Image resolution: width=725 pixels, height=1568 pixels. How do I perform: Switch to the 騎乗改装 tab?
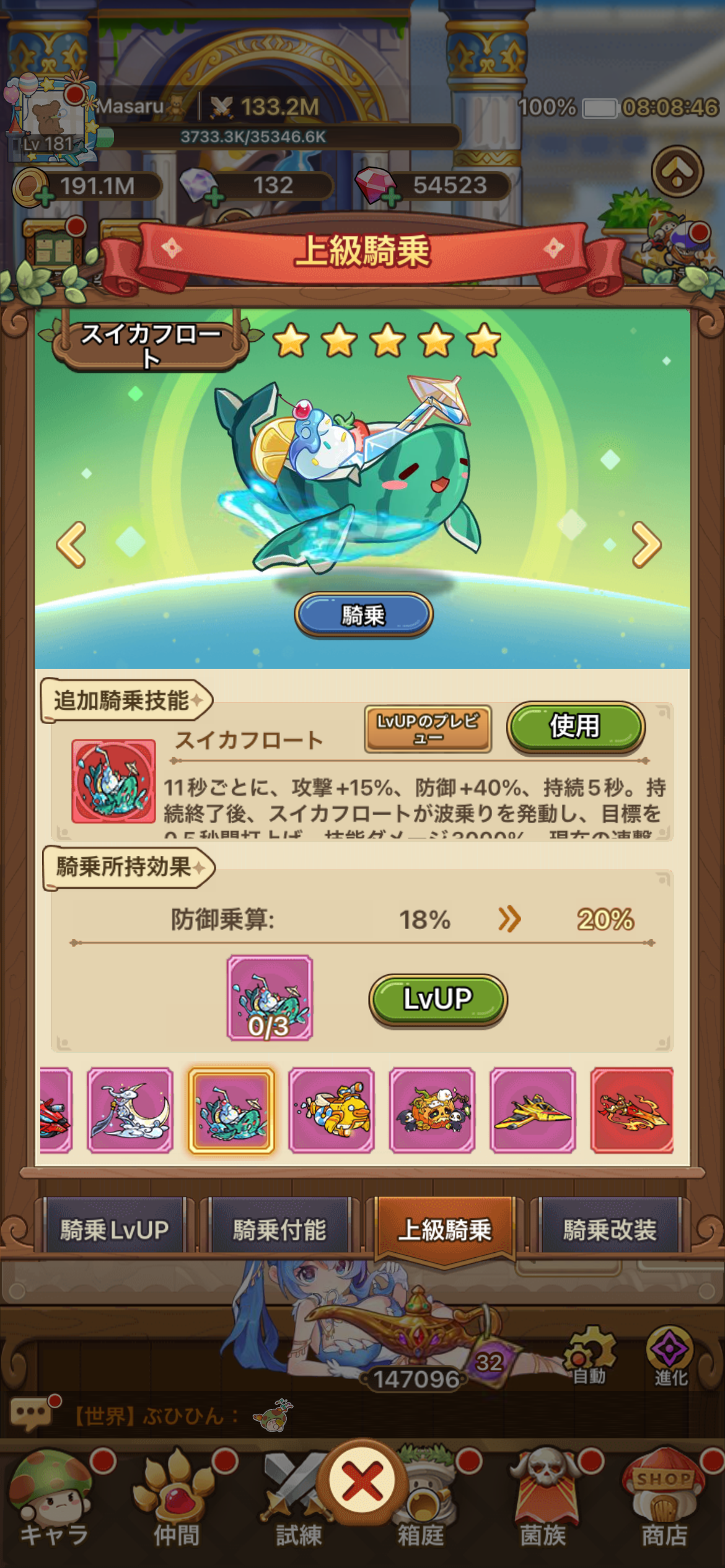pos(610,1229)
